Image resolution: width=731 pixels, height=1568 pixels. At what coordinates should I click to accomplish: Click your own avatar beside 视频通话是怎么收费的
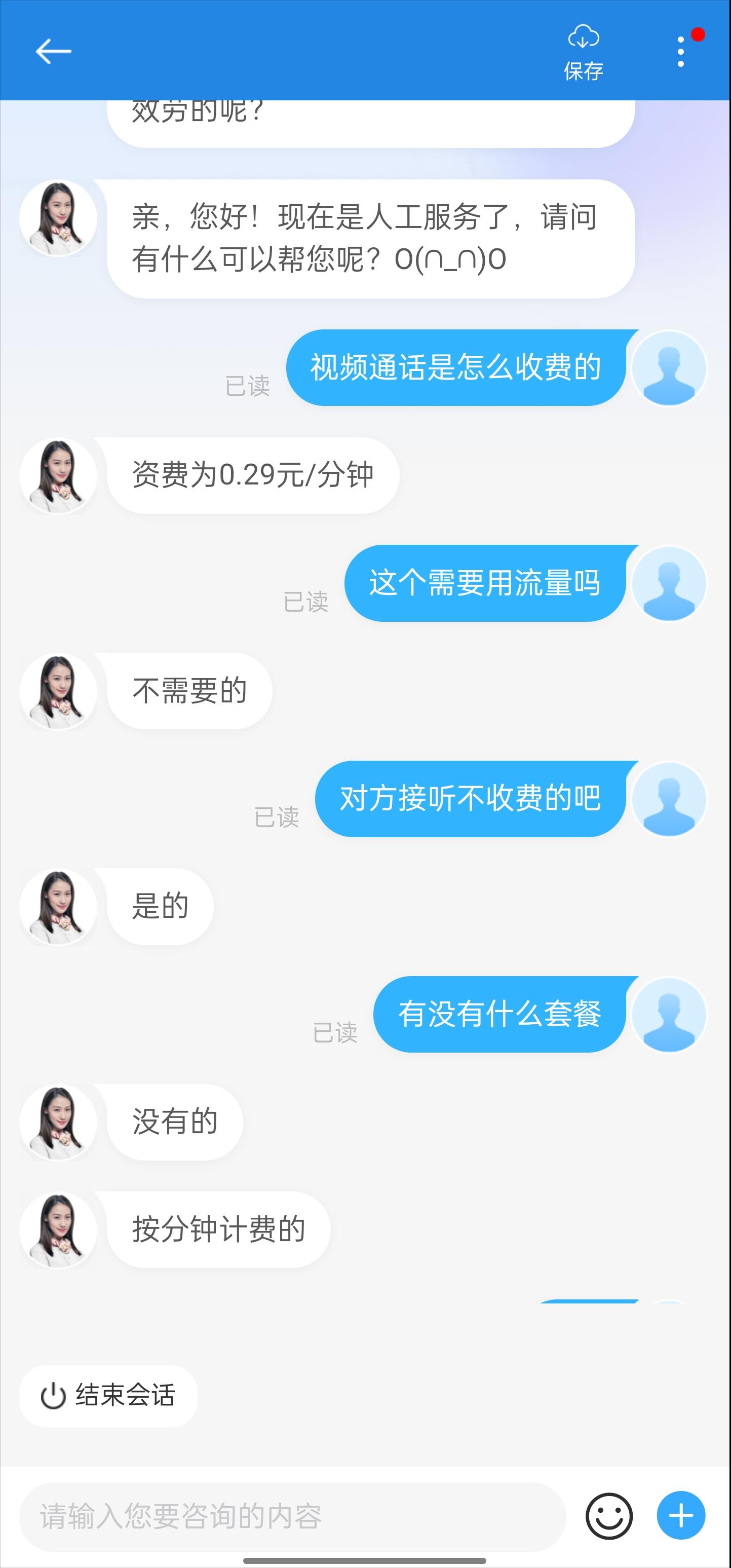click(x=671, y=368)
